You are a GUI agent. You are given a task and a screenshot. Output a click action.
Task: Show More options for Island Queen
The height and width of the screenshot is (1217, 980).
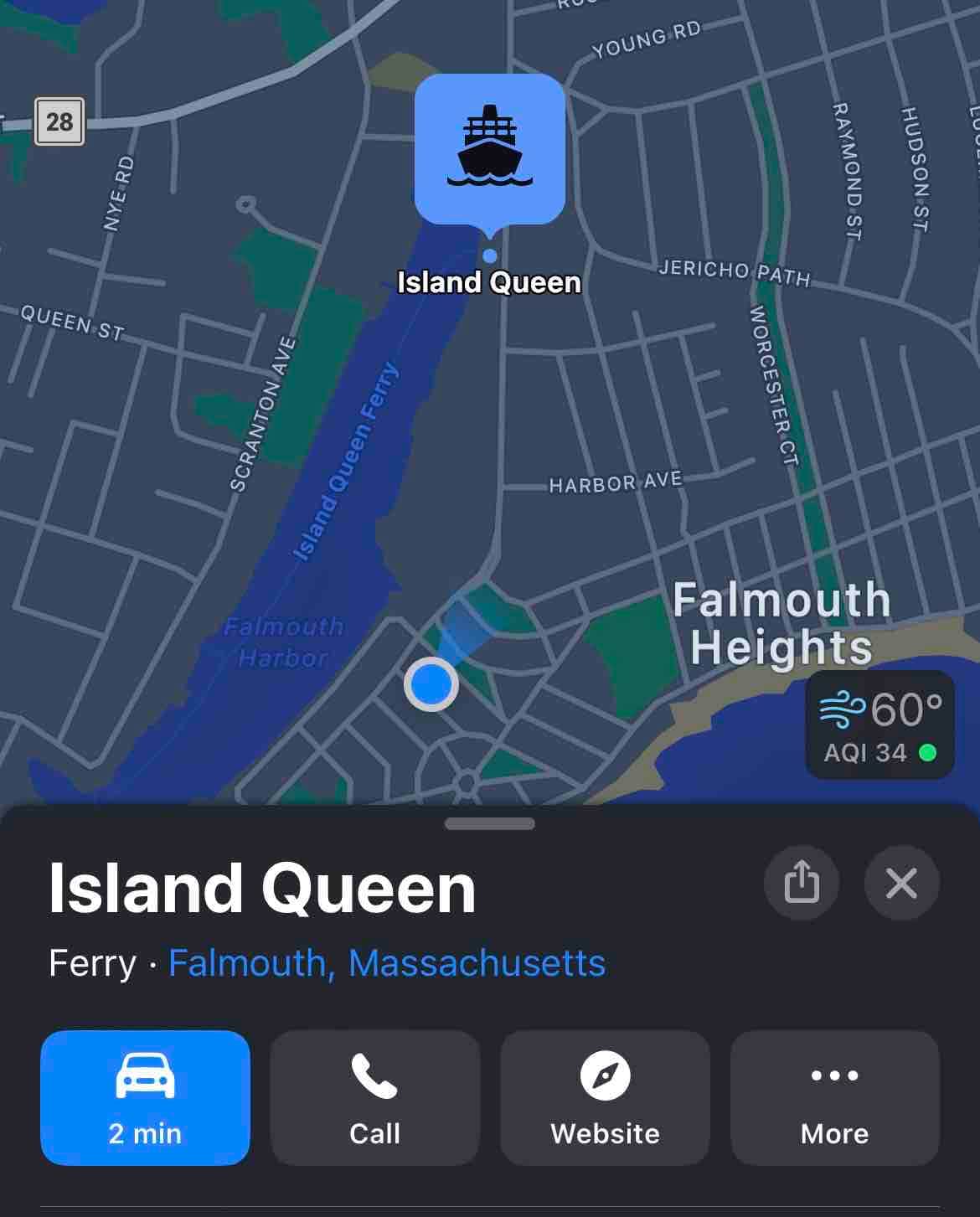click(834, 1097)
